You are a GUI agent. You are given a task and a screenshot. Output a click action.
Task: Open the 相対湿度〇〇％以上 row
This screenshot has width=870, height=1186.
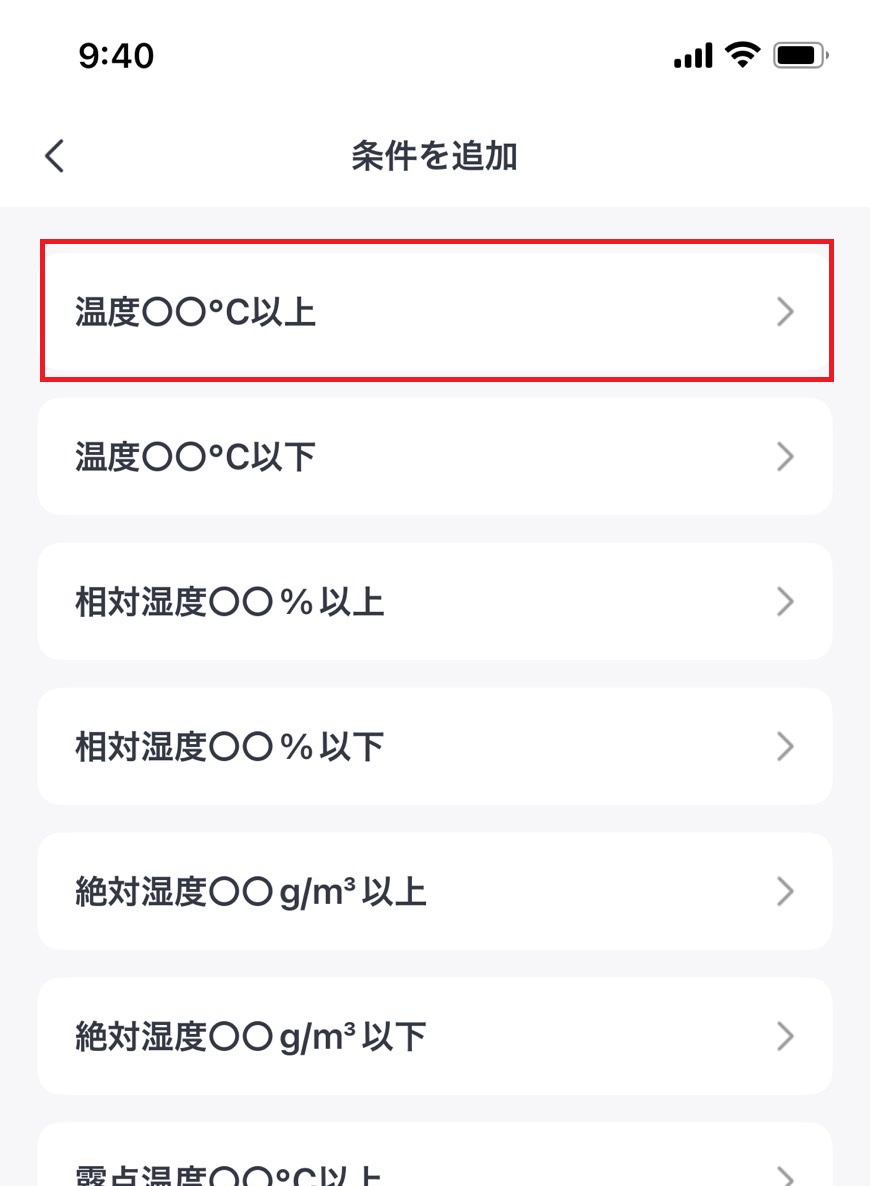click(x=435, y=602)
